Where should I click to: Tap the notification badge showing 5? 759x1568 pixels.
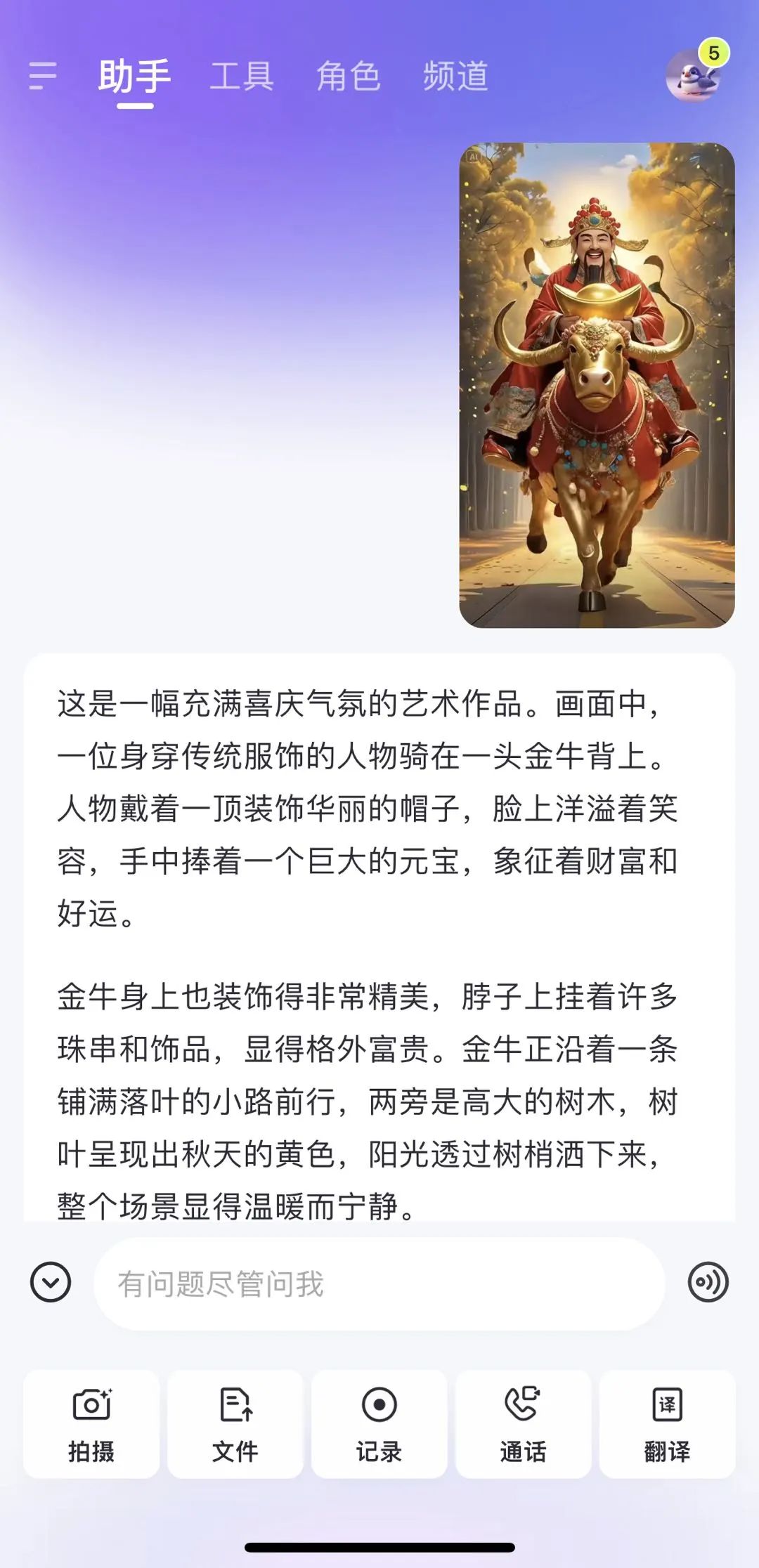[713, 51]
